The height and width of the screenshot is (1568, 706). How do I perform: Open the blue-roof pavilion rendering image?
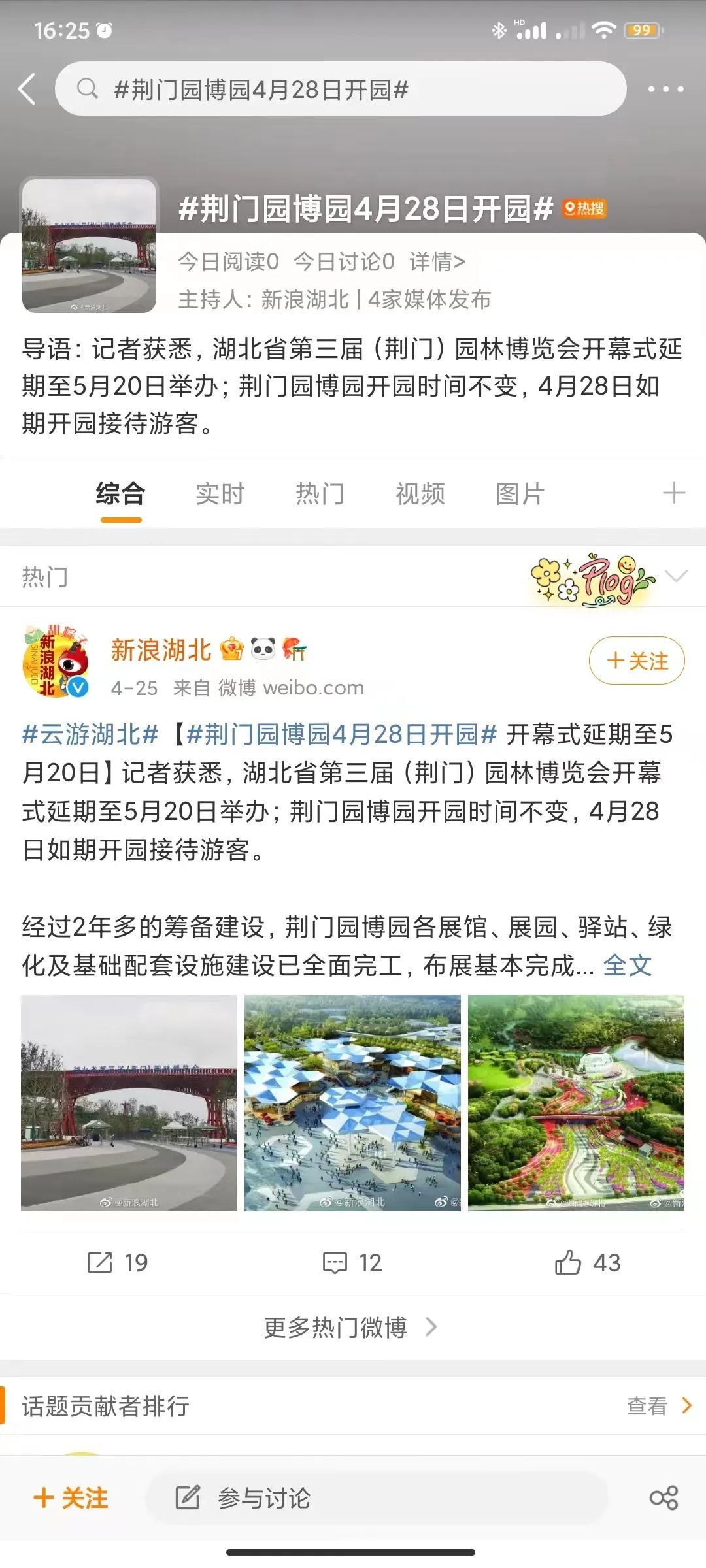click(352, 1103)
